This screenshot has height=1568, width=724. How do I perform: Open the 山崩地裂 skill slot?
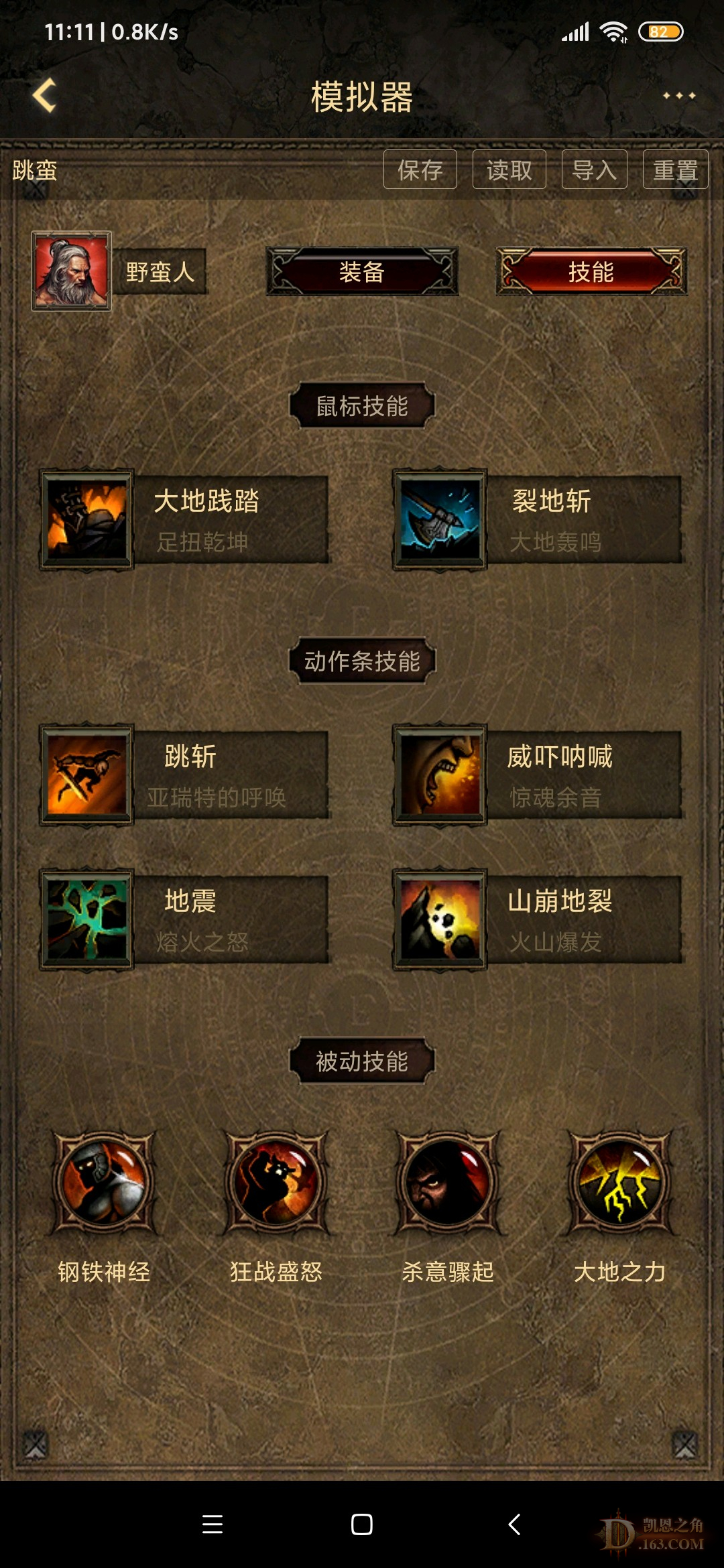click(538, 919)
